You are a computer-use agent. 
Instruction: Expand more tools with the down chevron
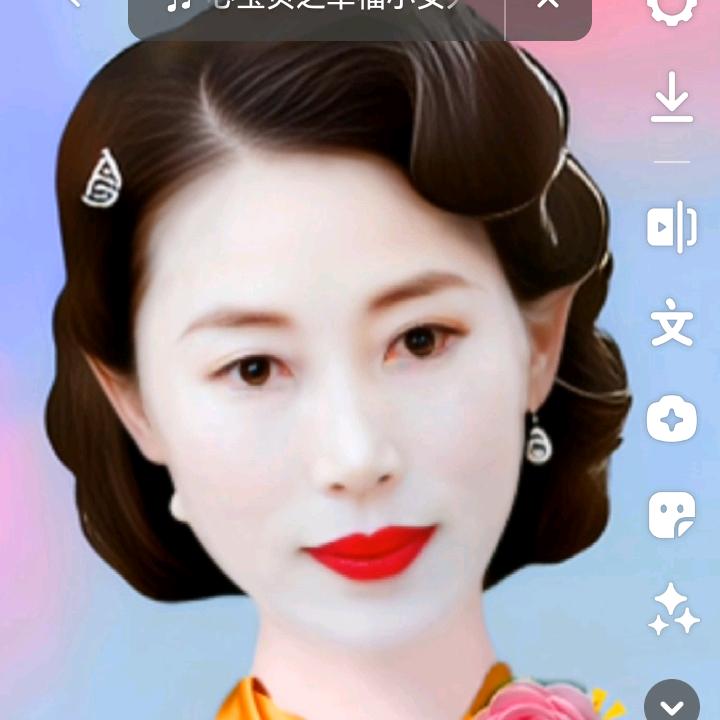pyautogui.click(x=672, y=704)
